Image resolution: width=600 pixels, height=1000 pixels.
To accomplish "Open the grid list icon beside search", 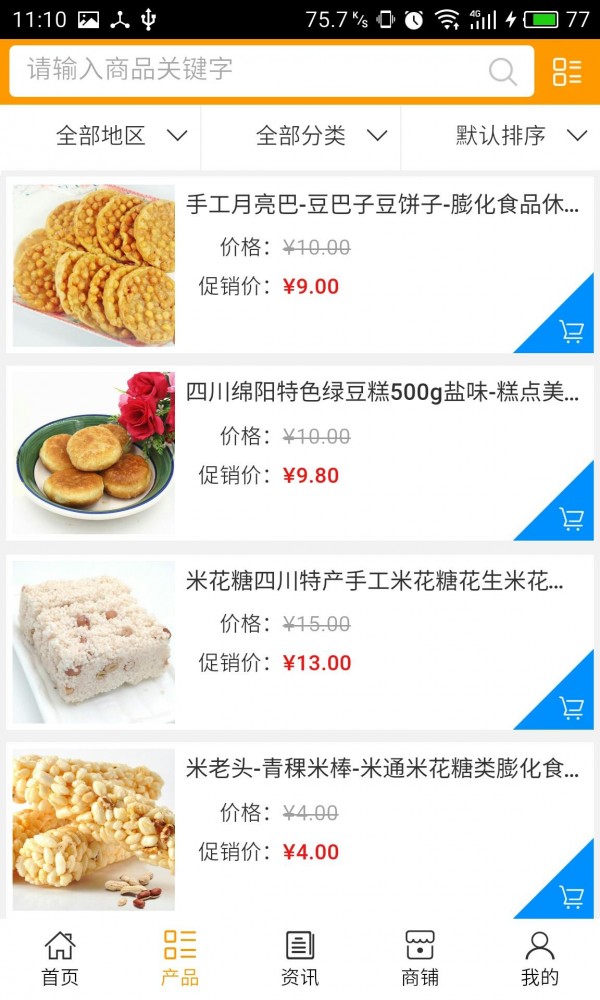I will 567,71.
